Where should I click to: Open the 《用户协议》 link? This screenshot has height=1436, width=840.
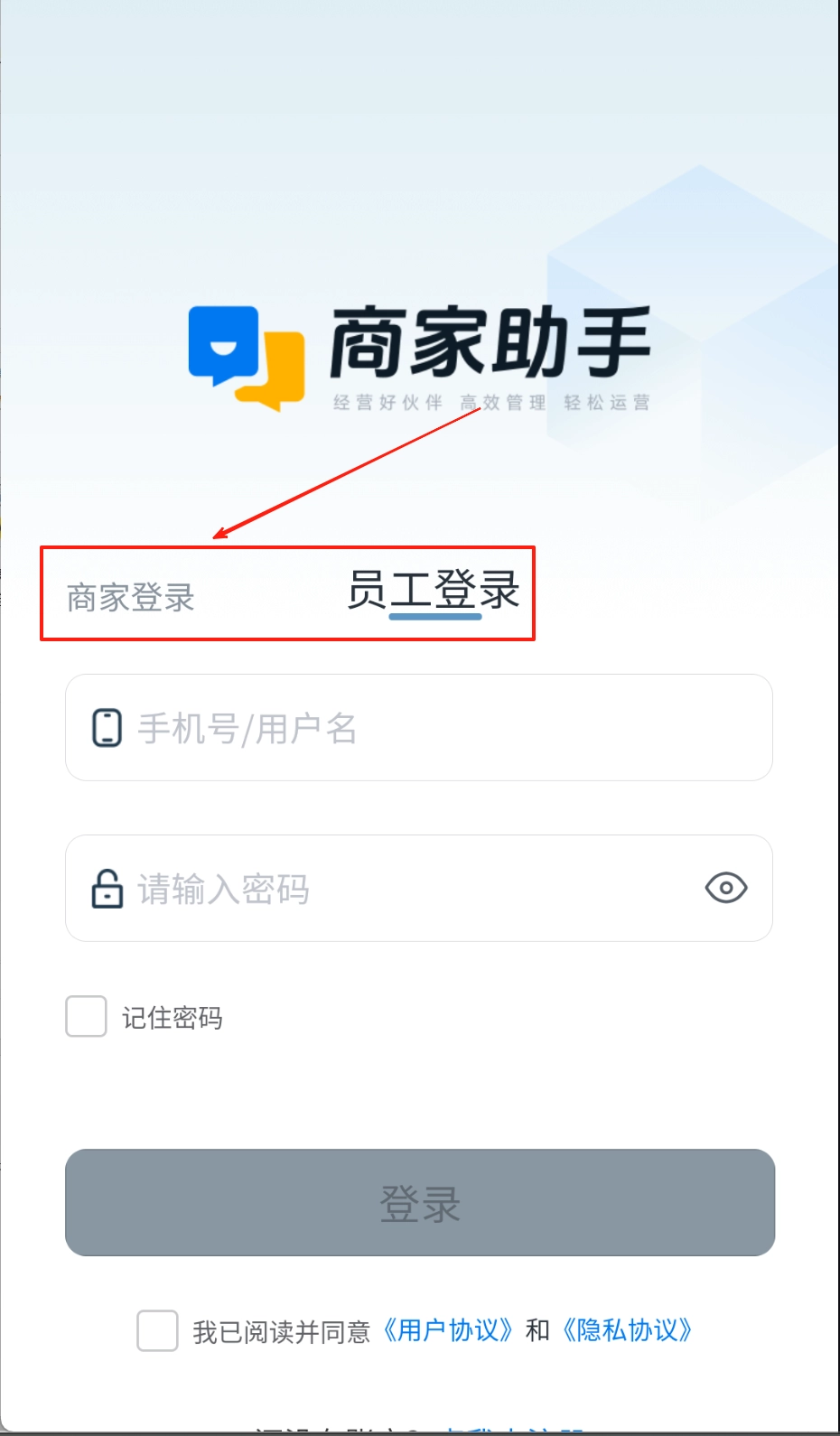[x=448, y=1330]
